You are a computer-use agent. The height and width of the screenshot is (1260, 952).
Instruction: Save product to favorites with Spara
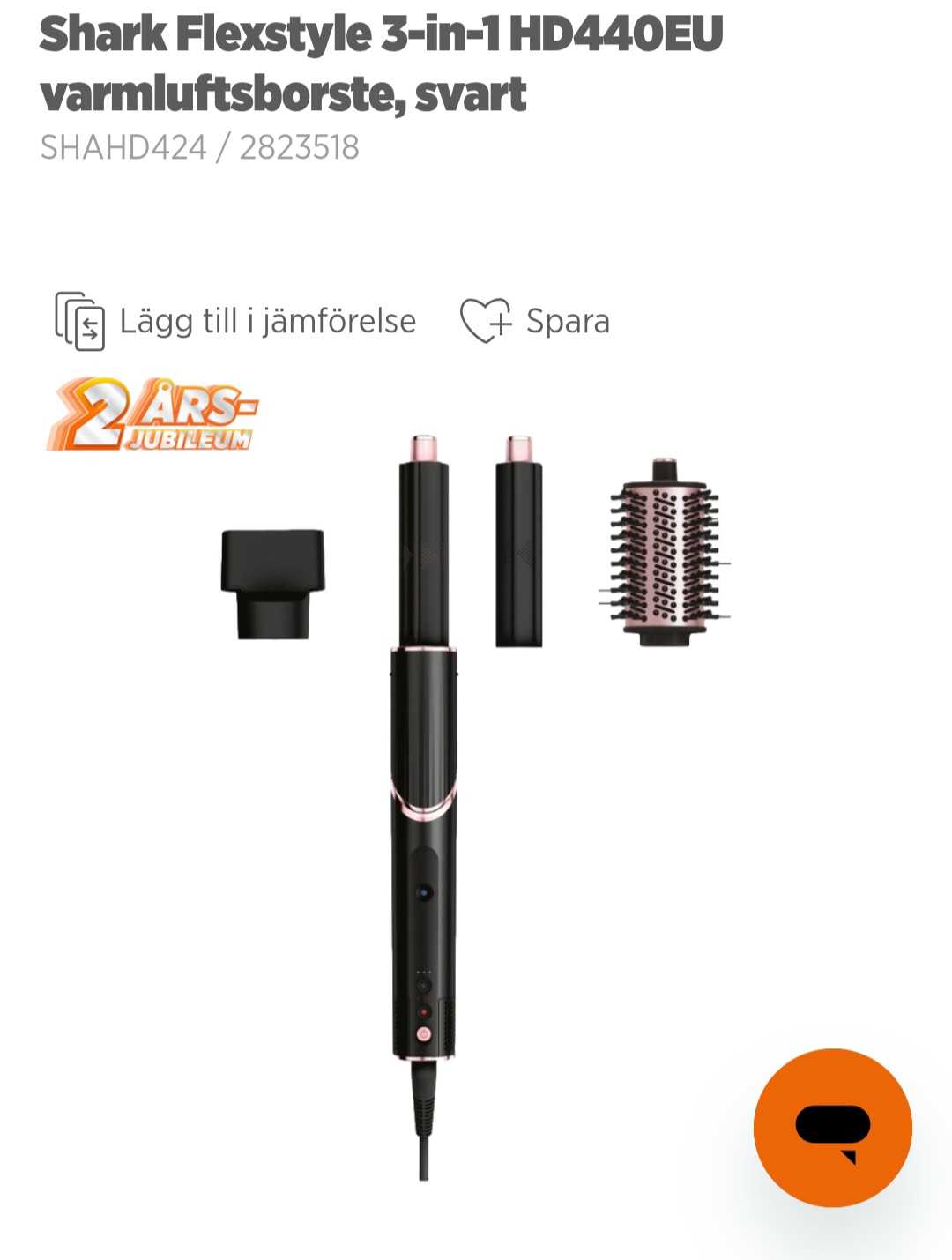(x=534, y=321)
